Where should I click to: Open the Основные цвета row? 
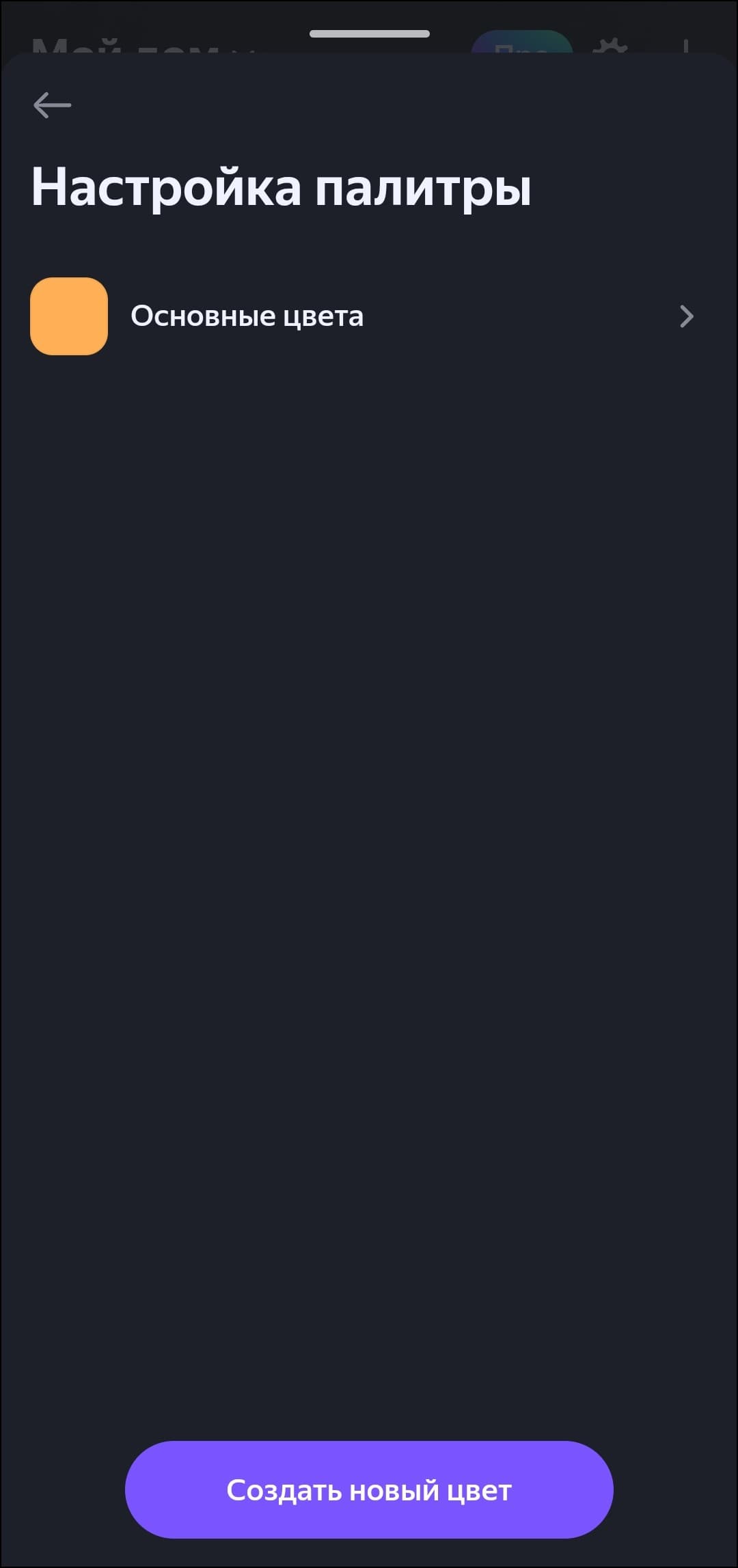362,316
